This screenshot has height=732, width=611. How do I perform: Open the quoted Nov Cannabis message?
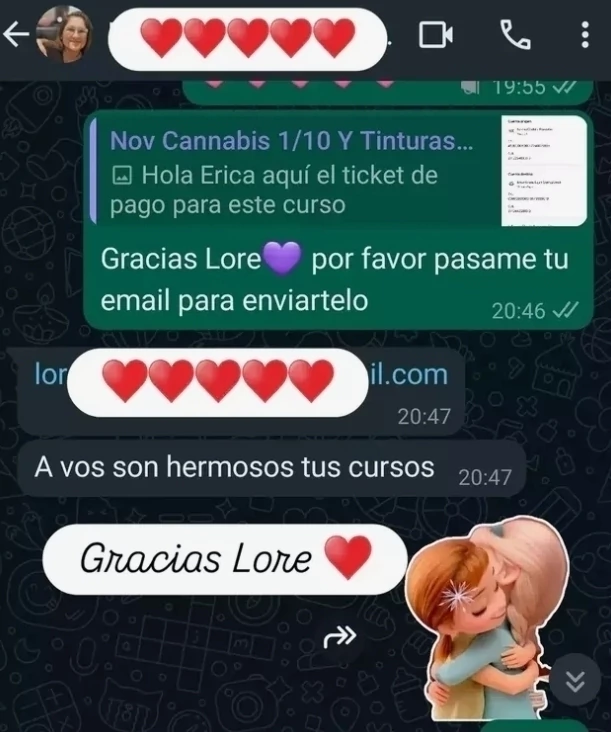[x=338, y=171]
